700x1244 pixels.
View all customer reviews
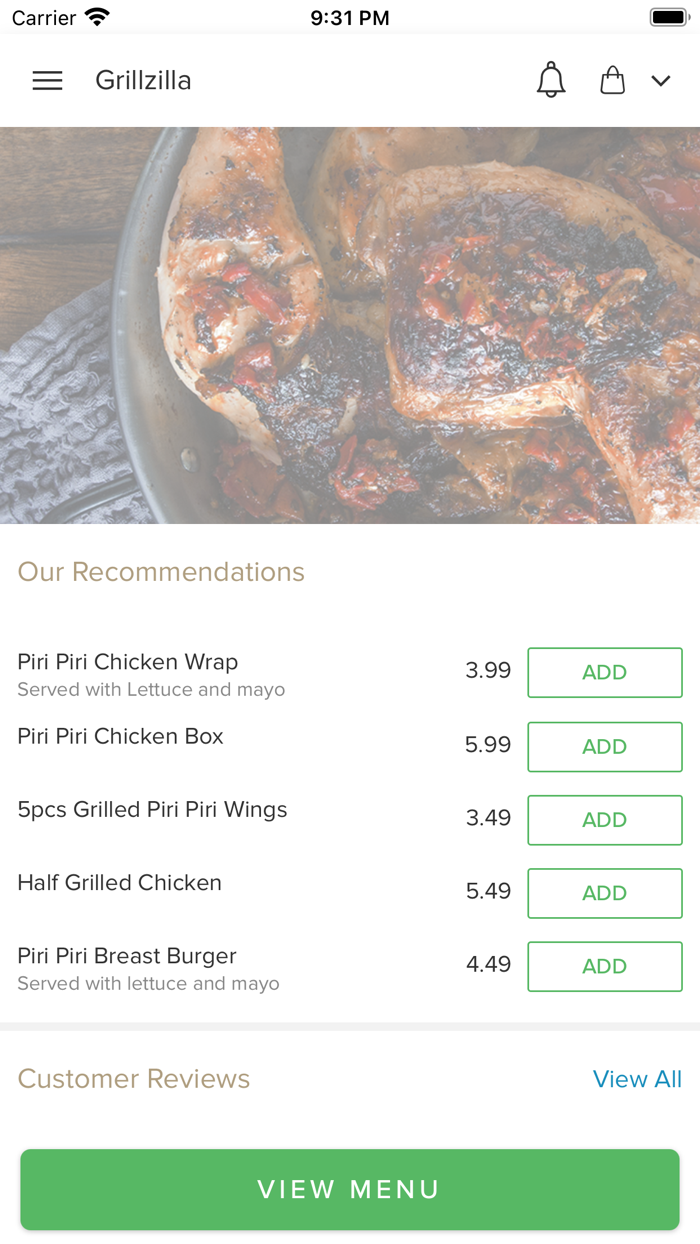[637, 1079]
